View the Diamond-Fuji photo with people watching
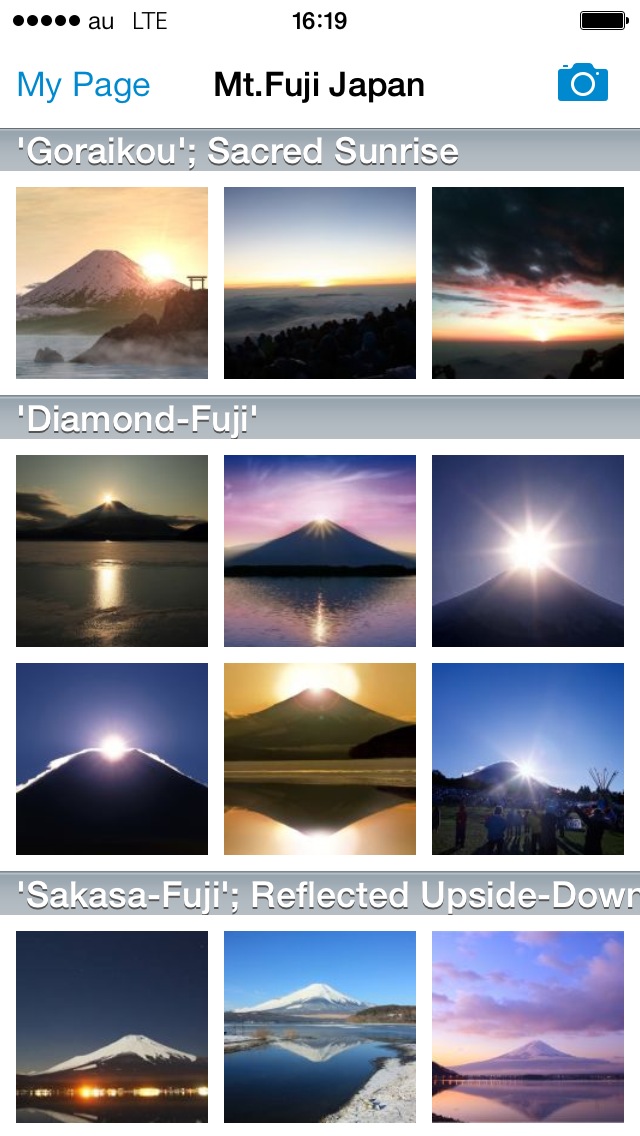The height and width of the screenshot is (1136, 640). pos(528,759)
